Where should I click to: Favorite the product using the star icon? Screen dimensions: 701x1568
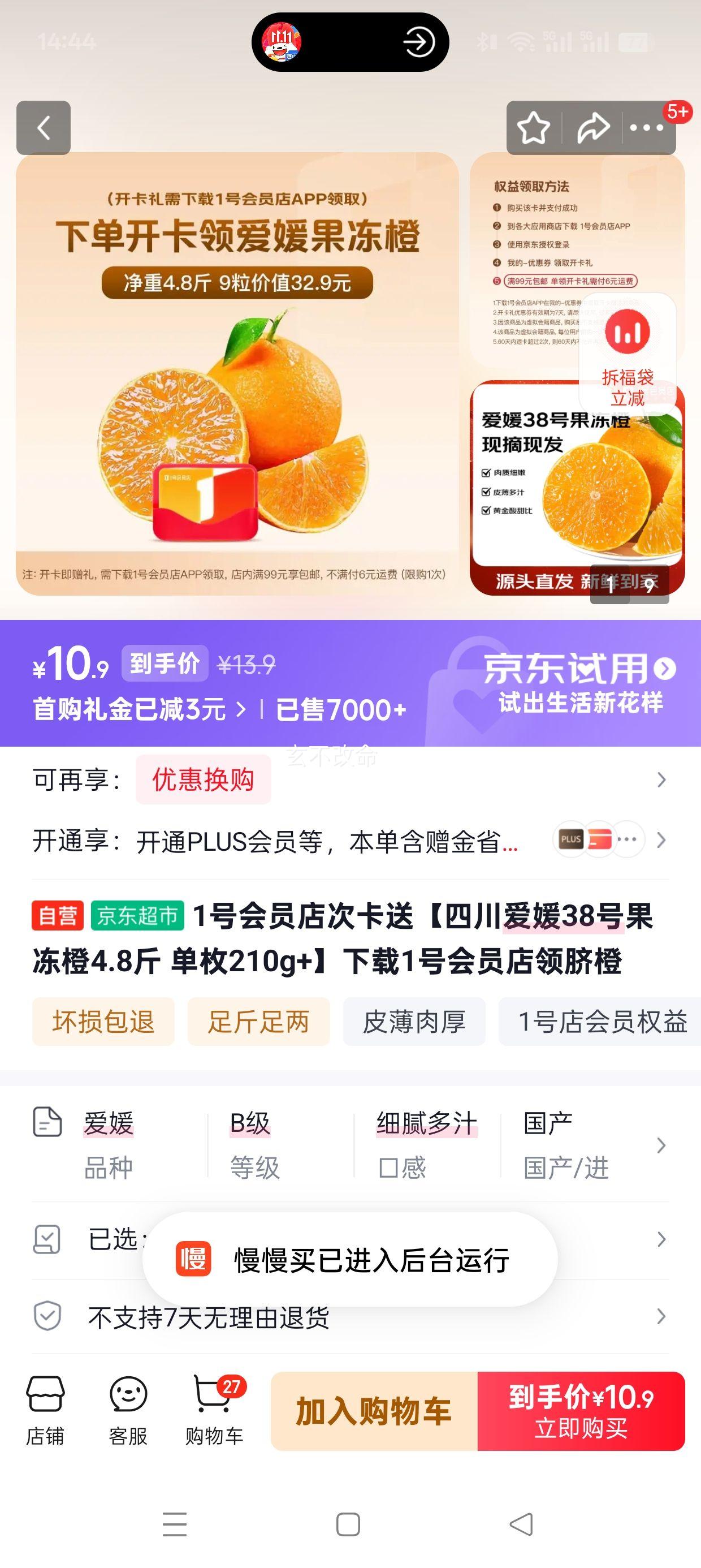(533, 128)
